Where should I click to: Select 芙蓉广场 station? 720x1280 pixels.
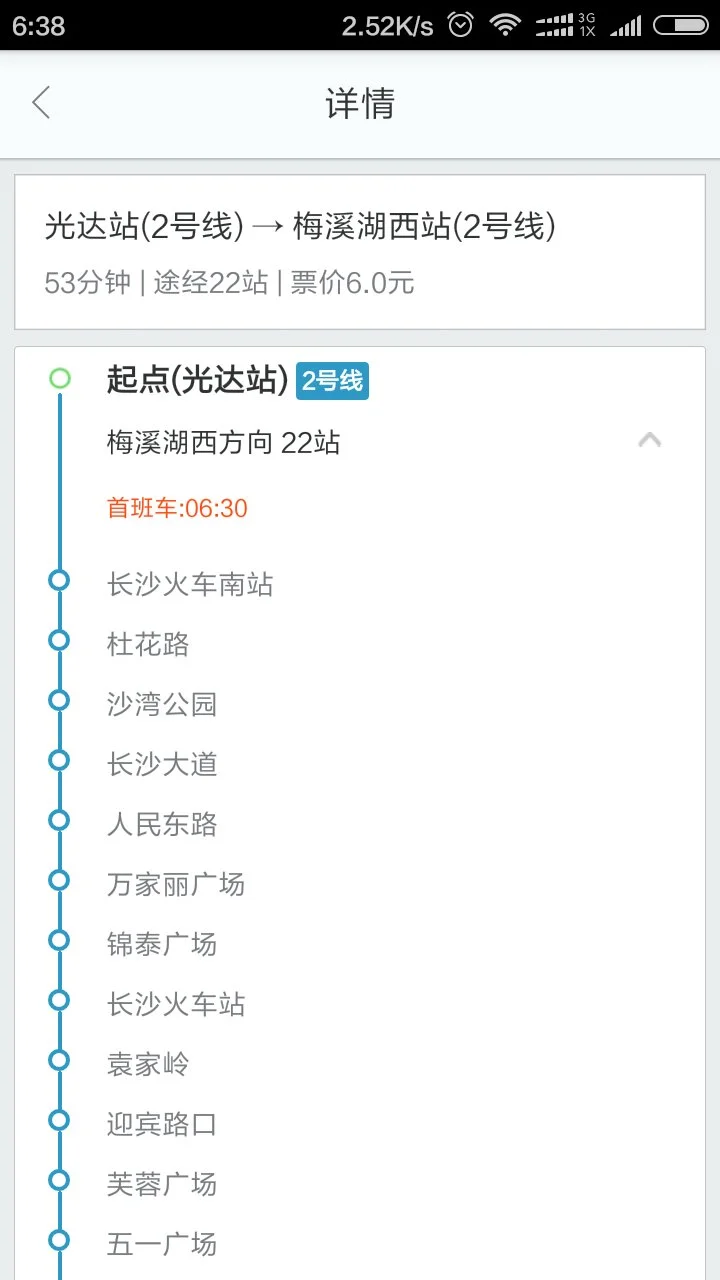click(x=160, y=1184)
